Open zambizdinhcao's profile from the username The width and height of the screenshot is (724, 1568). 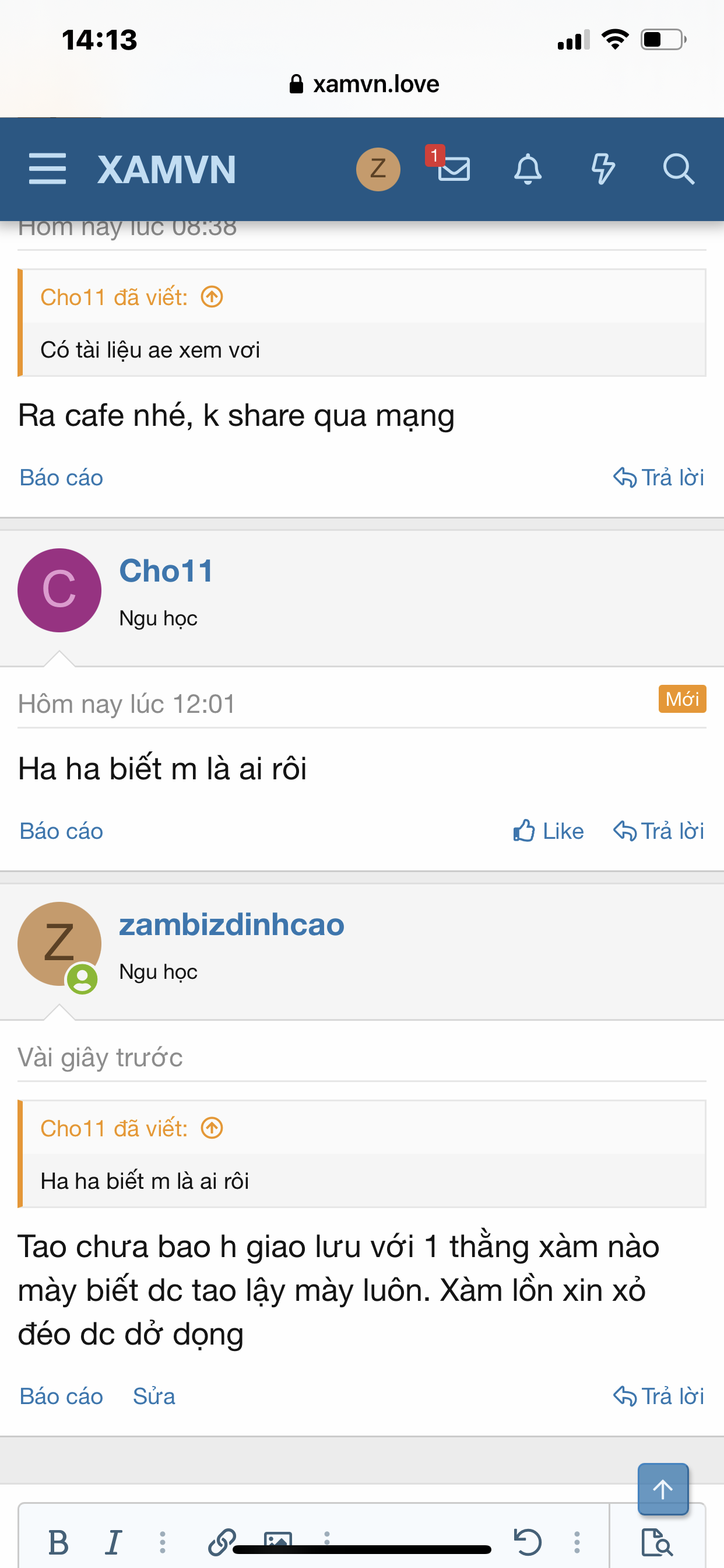232,924
